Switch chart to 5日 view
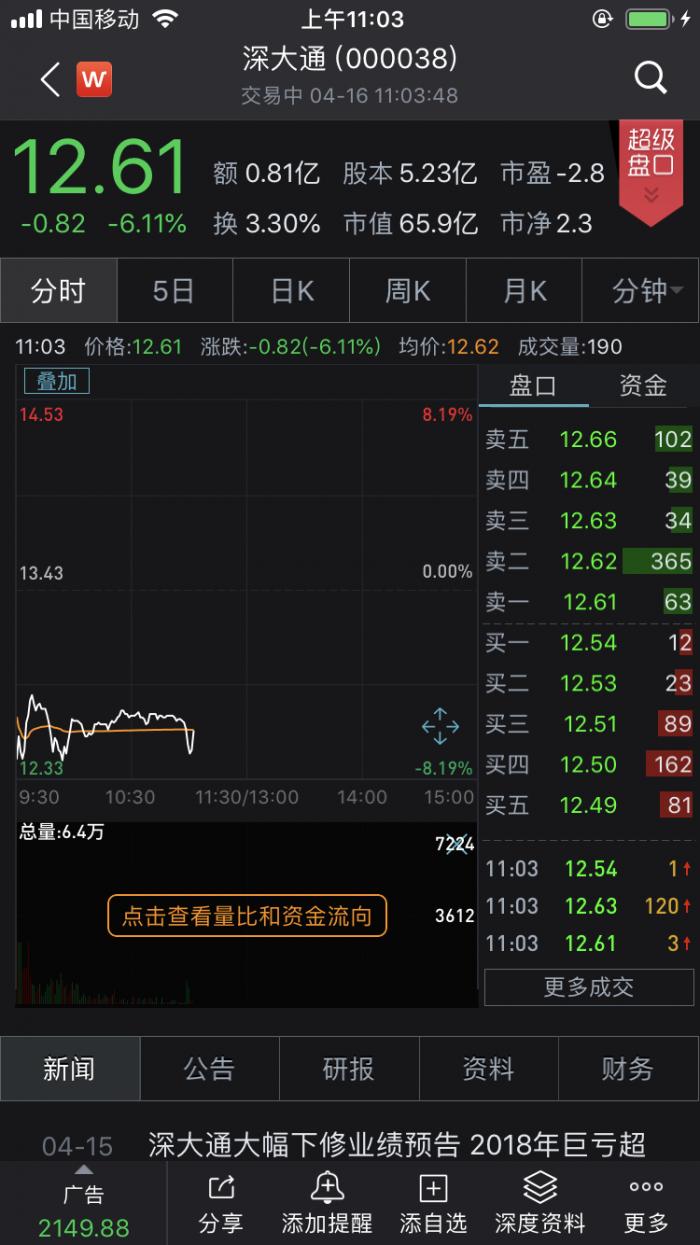This screenshot has height=1245, width=700. [174, 291]
